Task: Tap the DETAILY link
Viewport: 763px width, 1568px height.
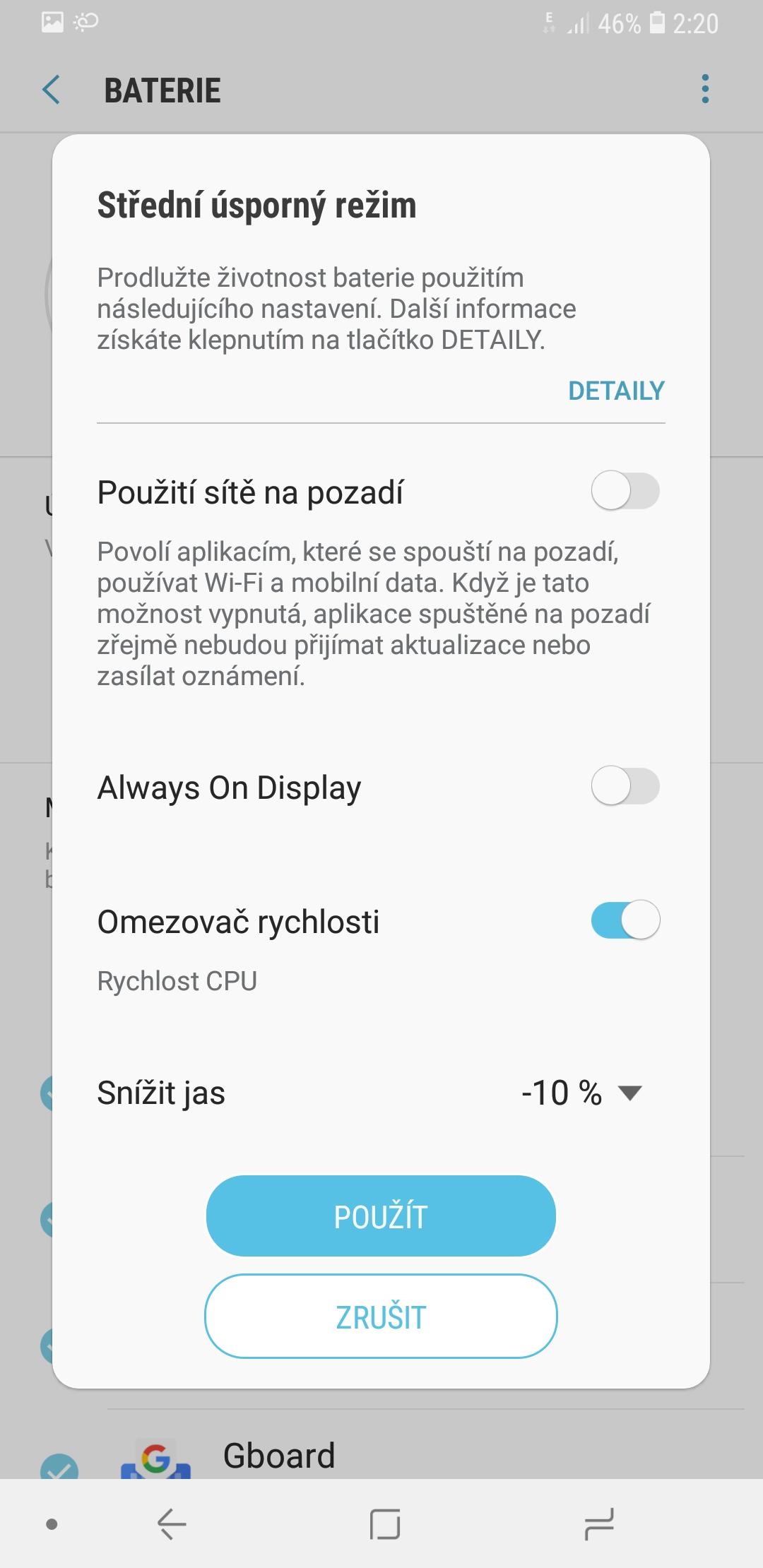Action: coord(616,391)
